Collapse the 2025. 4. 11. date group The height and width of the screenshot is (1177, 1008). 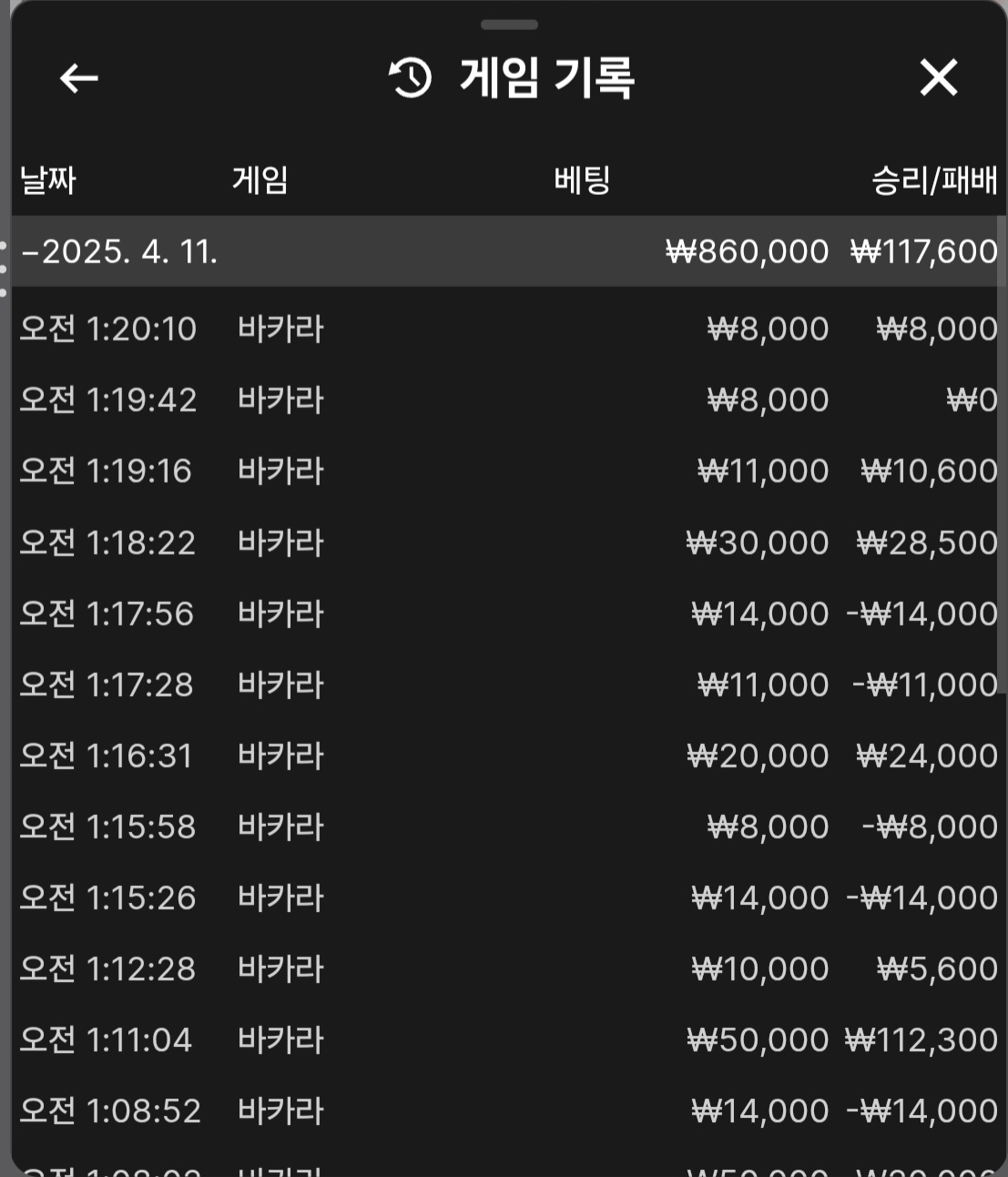coord(118,251)
